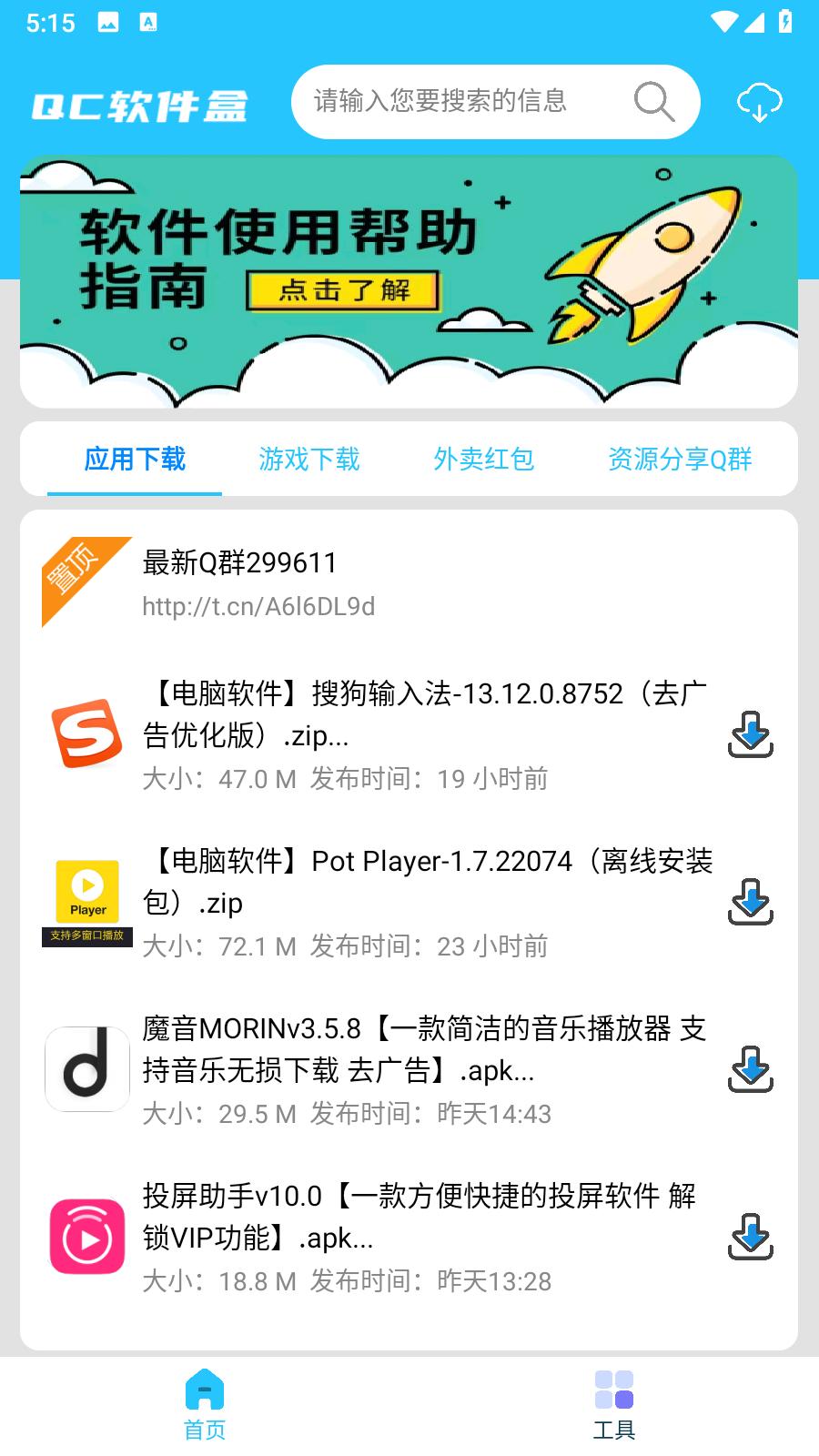
Task: Switch to the 游戏下载 tab
Action: pos(309,460)
